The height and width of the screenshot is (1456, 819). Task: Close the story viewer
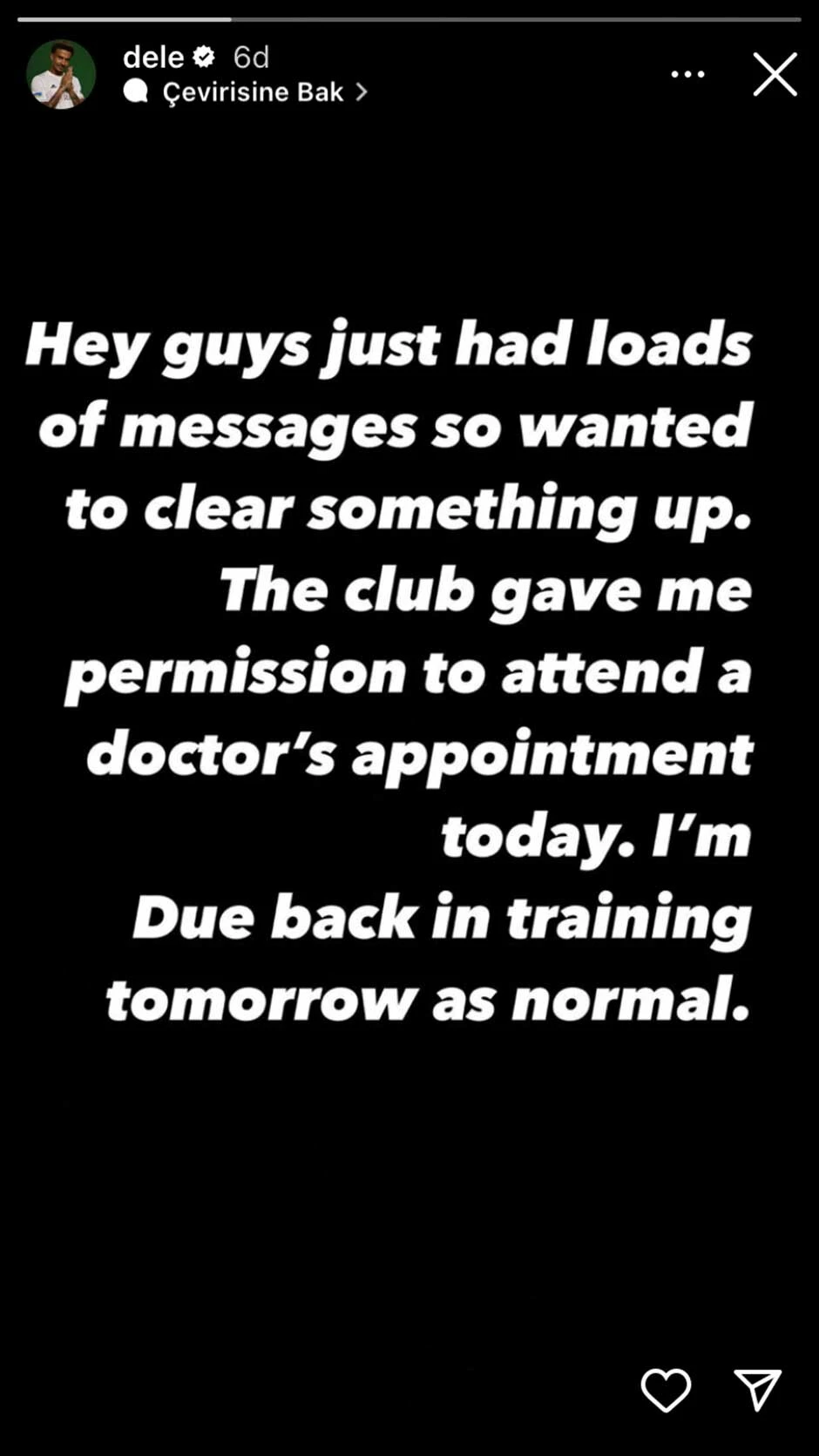[x=775, y=74]
